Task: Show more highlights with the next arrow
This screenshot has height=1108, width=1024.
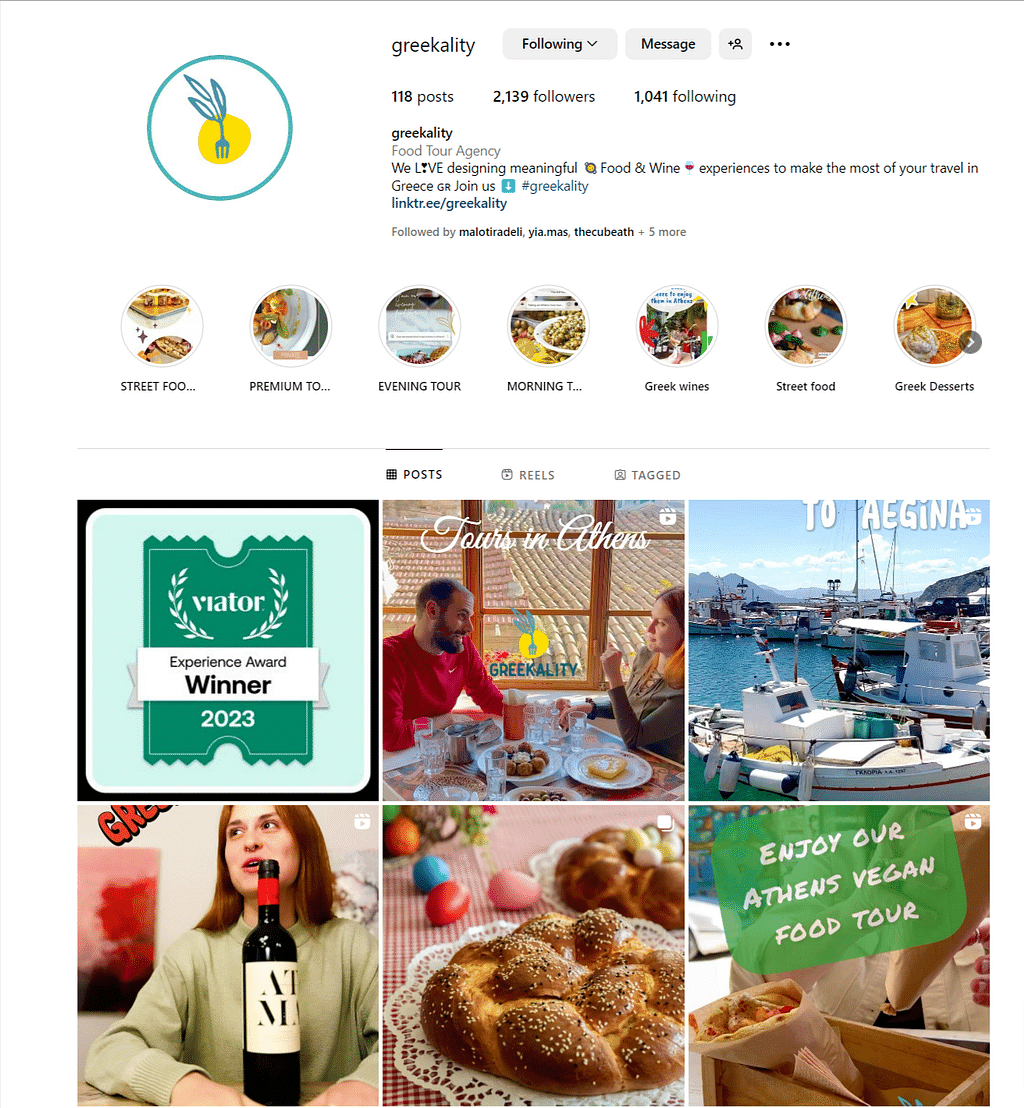Action: tap(970, 342)
